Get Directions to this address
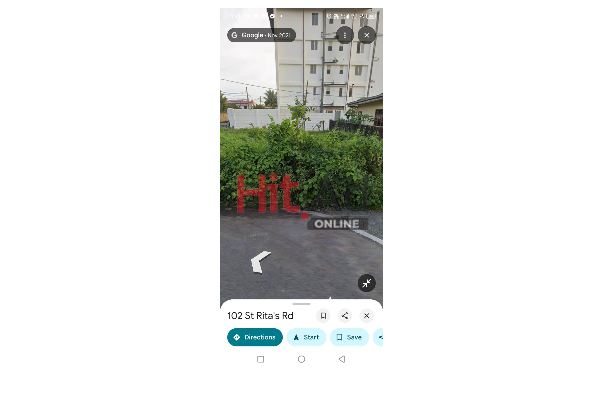This screenshot has width=600, height=400. pos(255,337)
